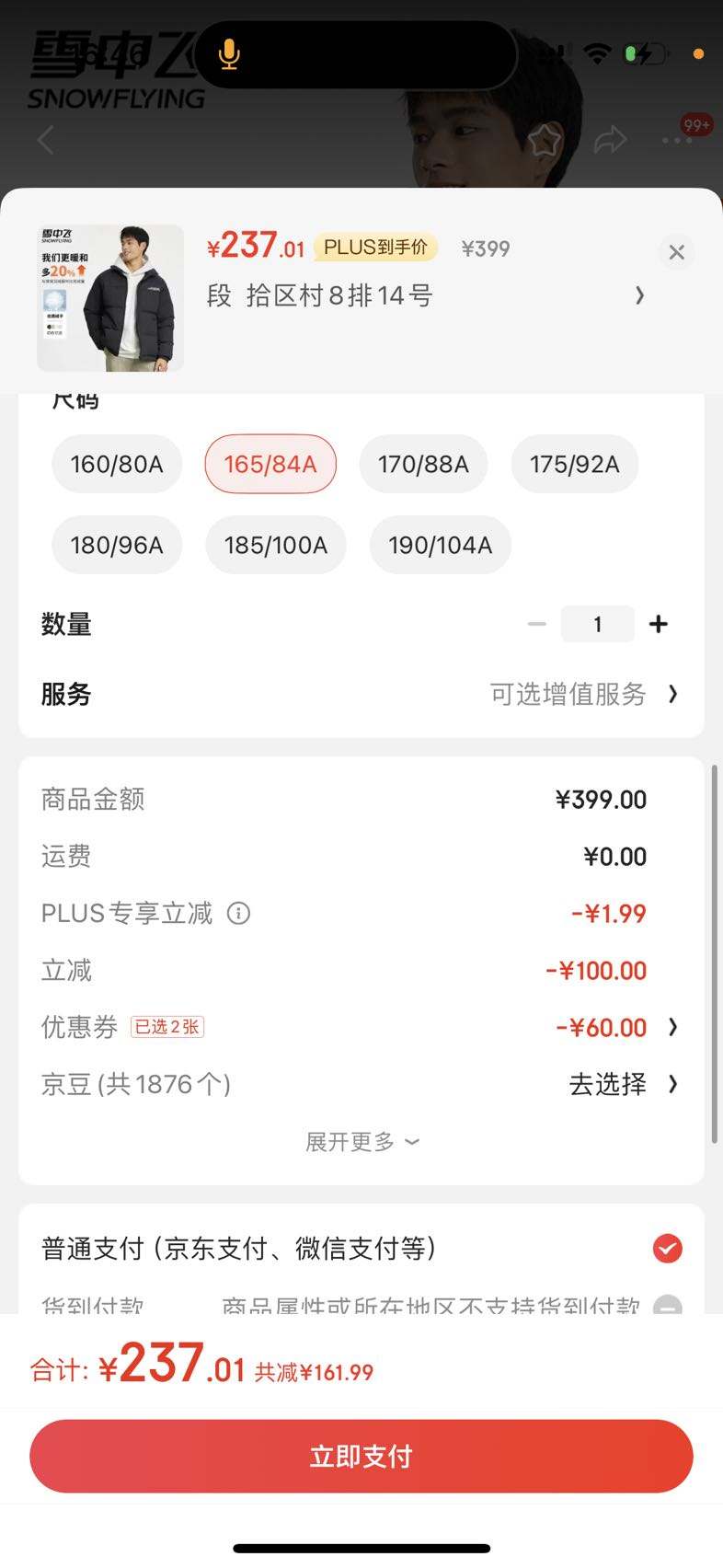723x1568 pixels.
Task: Close the purchase options sheet
Action: (x=676, y=252)
